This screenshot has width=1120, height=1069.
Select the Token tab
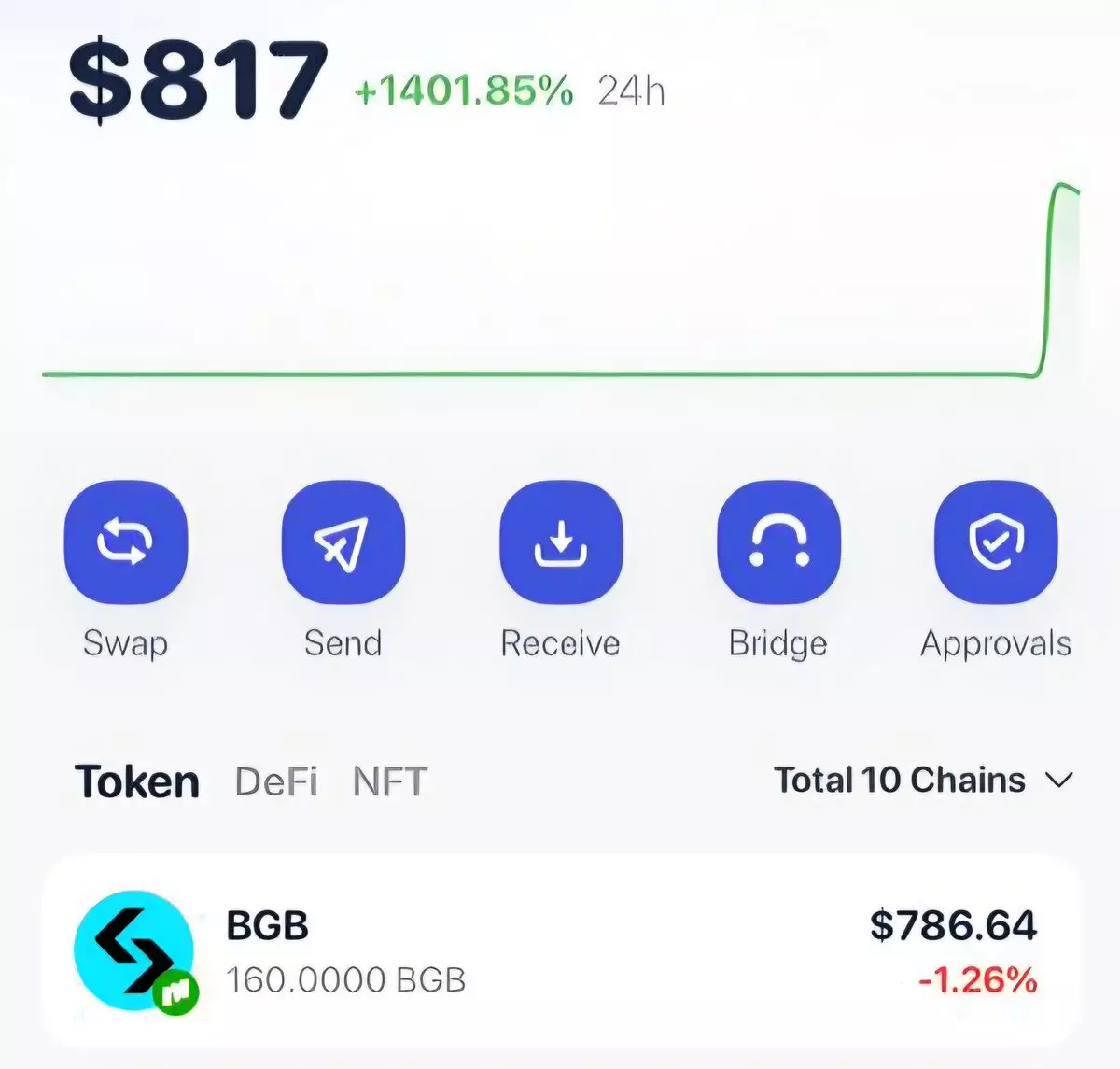137,781
